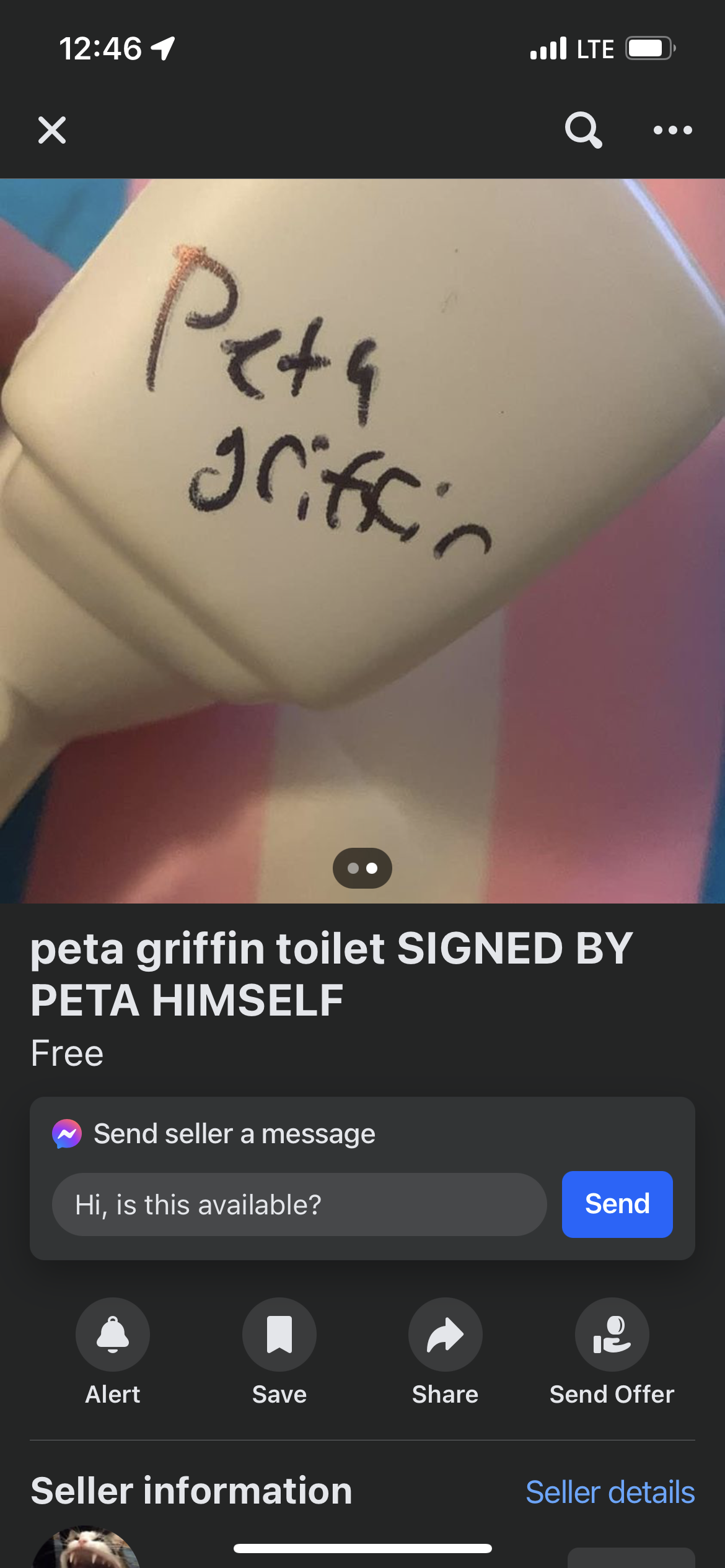Screen dimensions: 725x1568
Task: Open the search icon
Action: (x=582, y=130)
